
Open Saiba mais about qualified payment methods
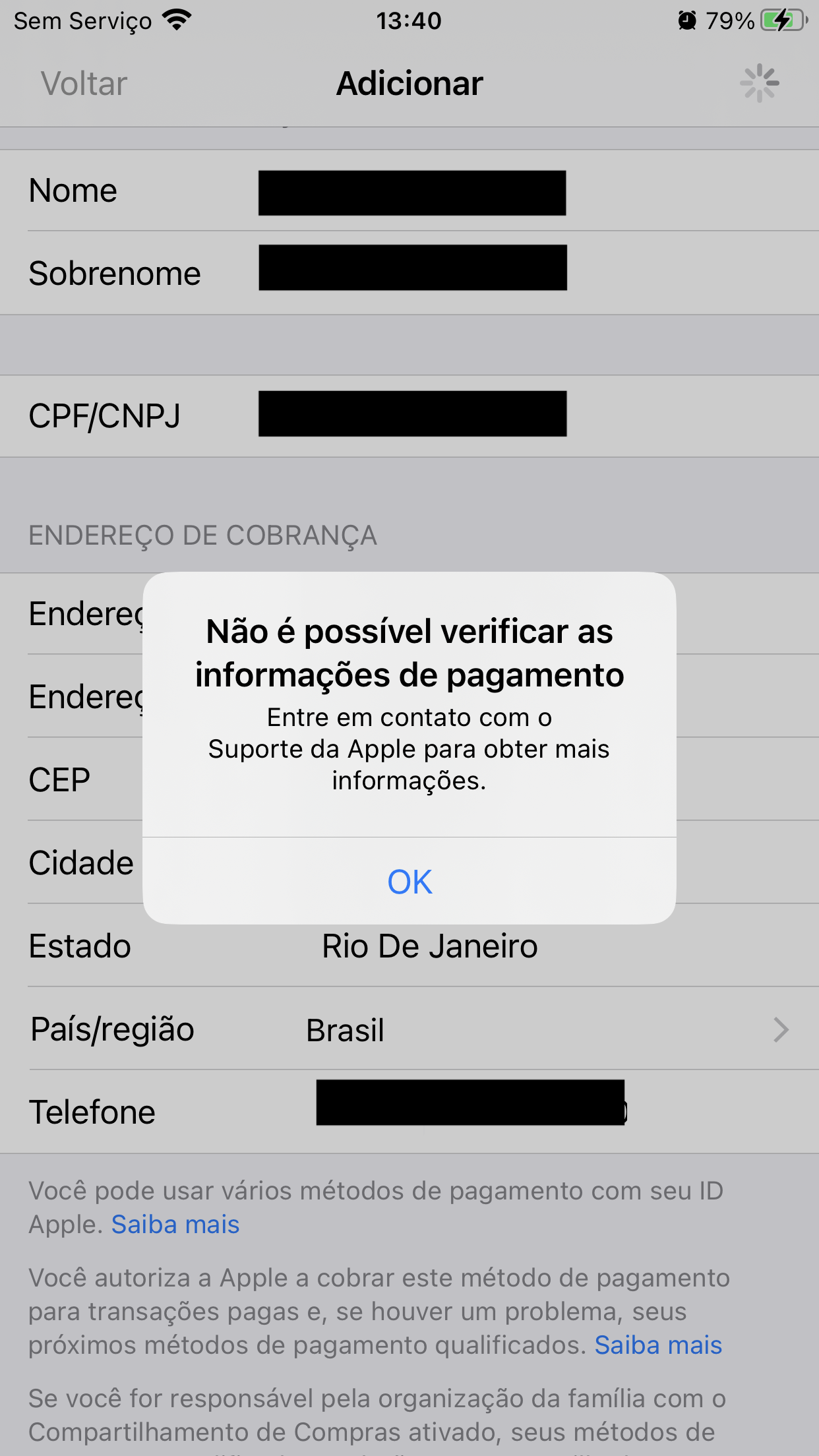(658, 1345)
